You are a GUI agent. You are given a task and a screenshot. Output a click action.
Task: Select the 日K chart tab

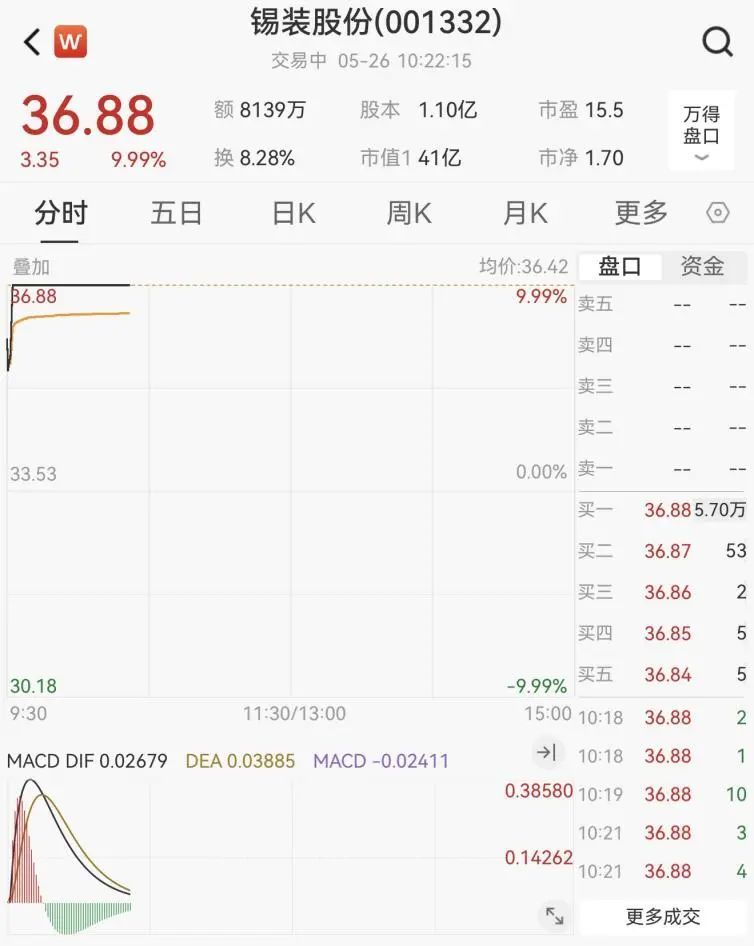[293, 213]
